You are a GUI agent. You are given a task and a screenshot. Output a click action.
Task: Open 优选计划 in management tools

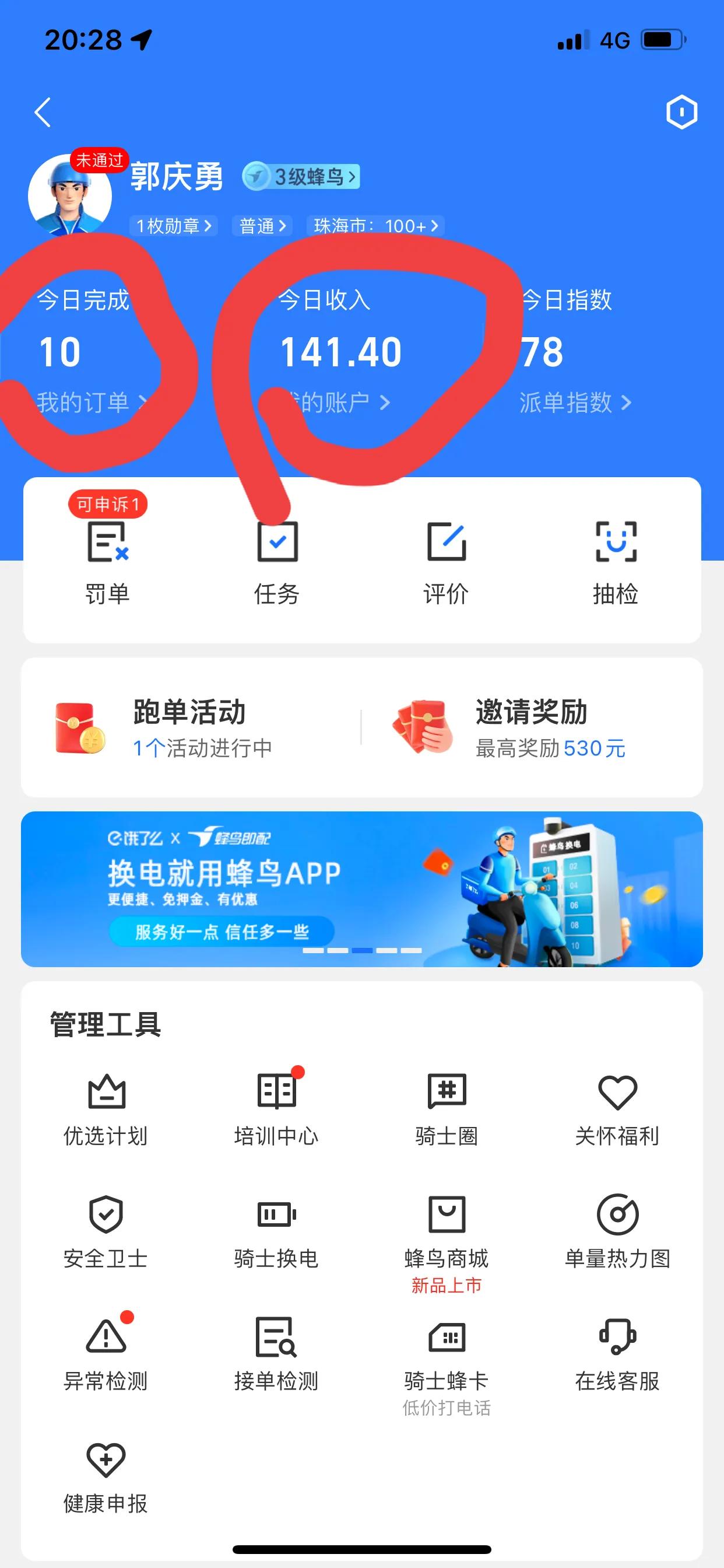(x=107, y=1108)
